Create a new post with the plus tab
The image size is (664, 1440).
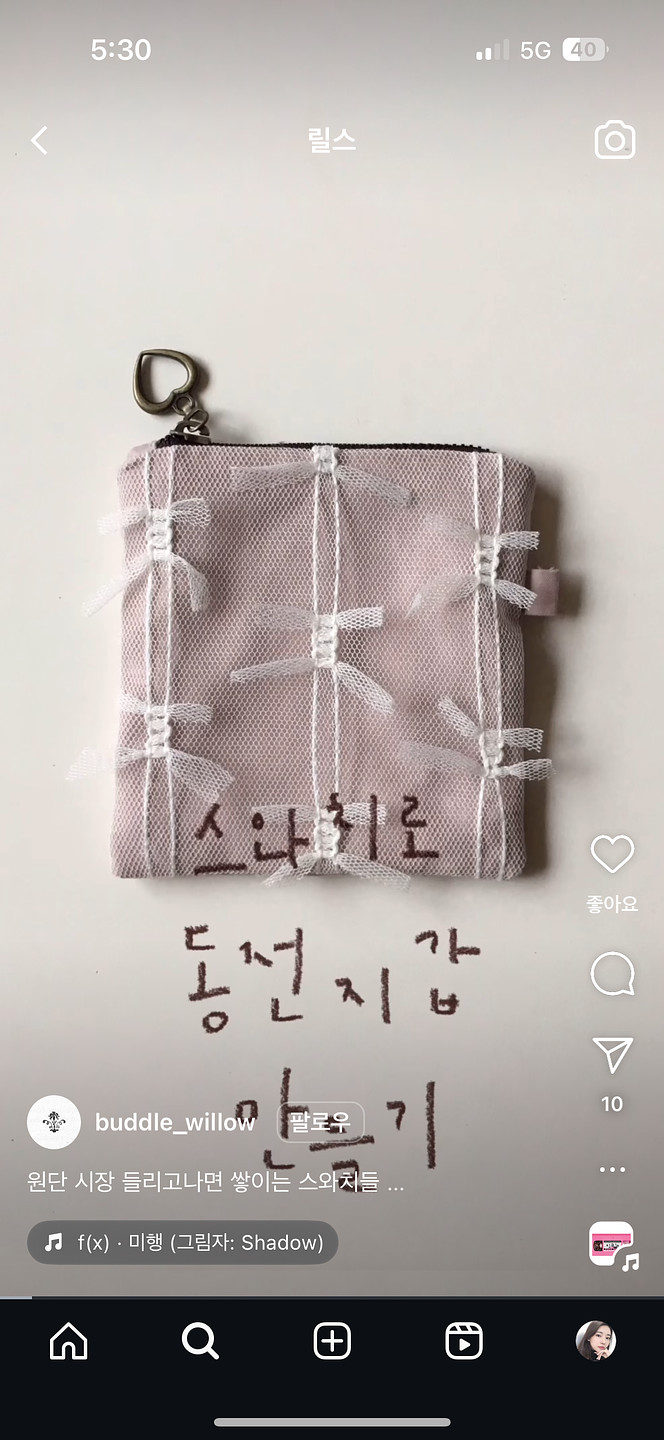pyautogui.click(x=332, y=1341)
